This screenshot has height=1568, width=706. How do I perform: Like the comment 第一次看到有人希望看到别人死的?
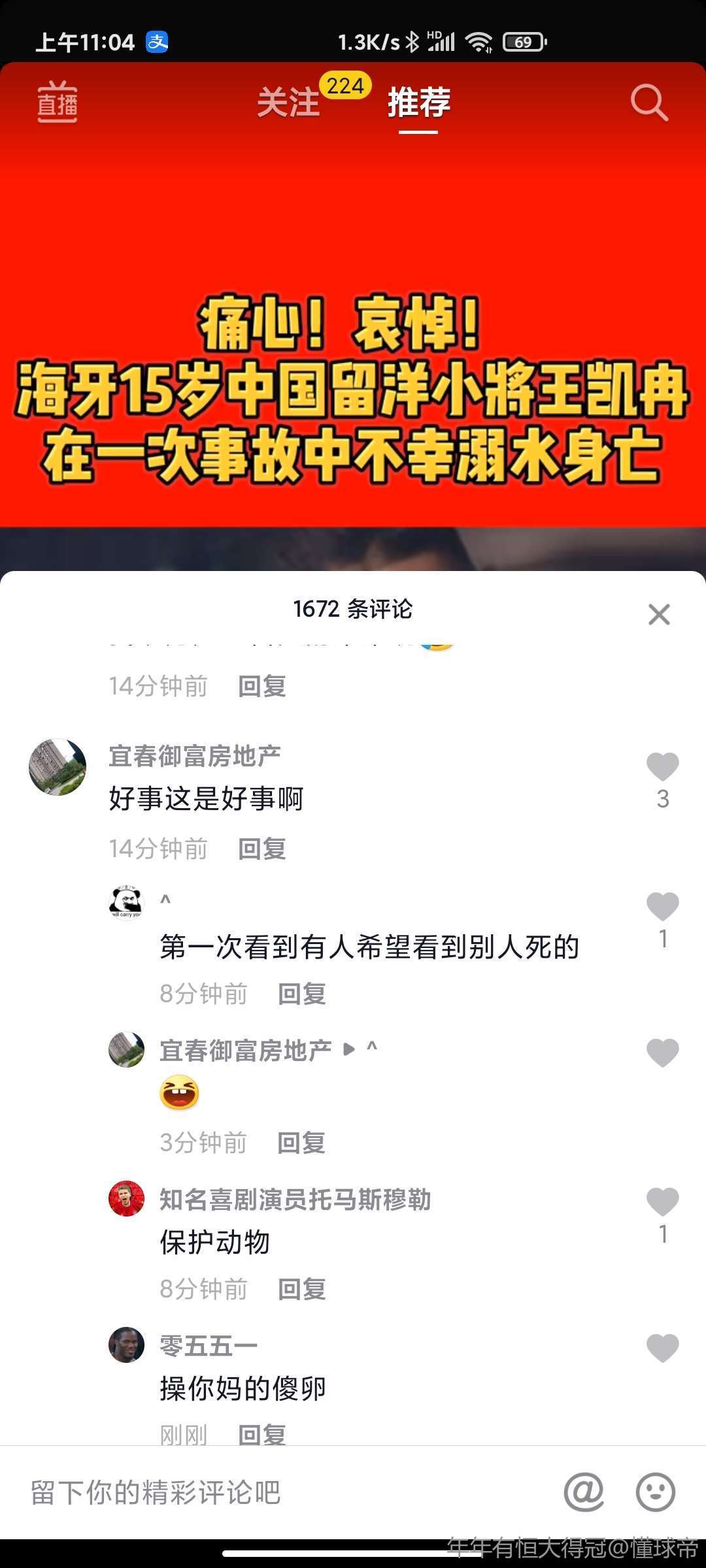(x=662, y=907)
